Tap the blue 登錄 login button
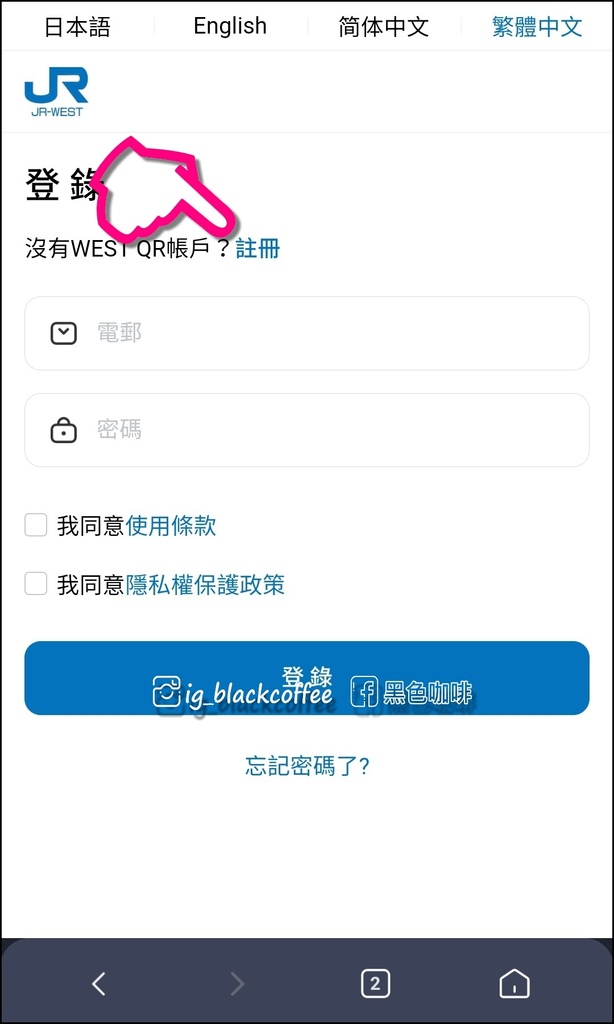Screen dimensions: 614x1024 (307, 678)
